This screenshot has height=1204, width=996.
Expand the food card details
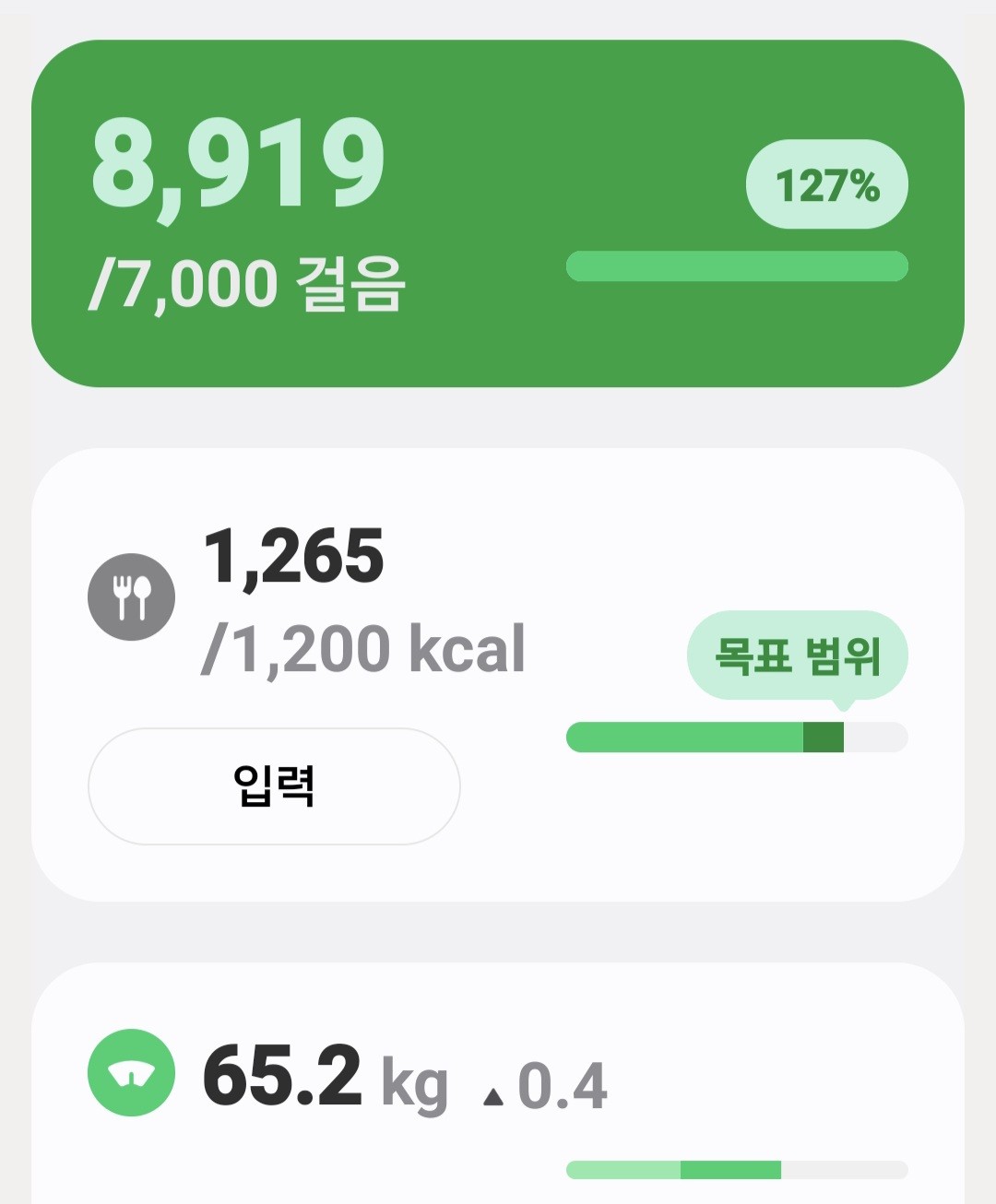(498, 673)
